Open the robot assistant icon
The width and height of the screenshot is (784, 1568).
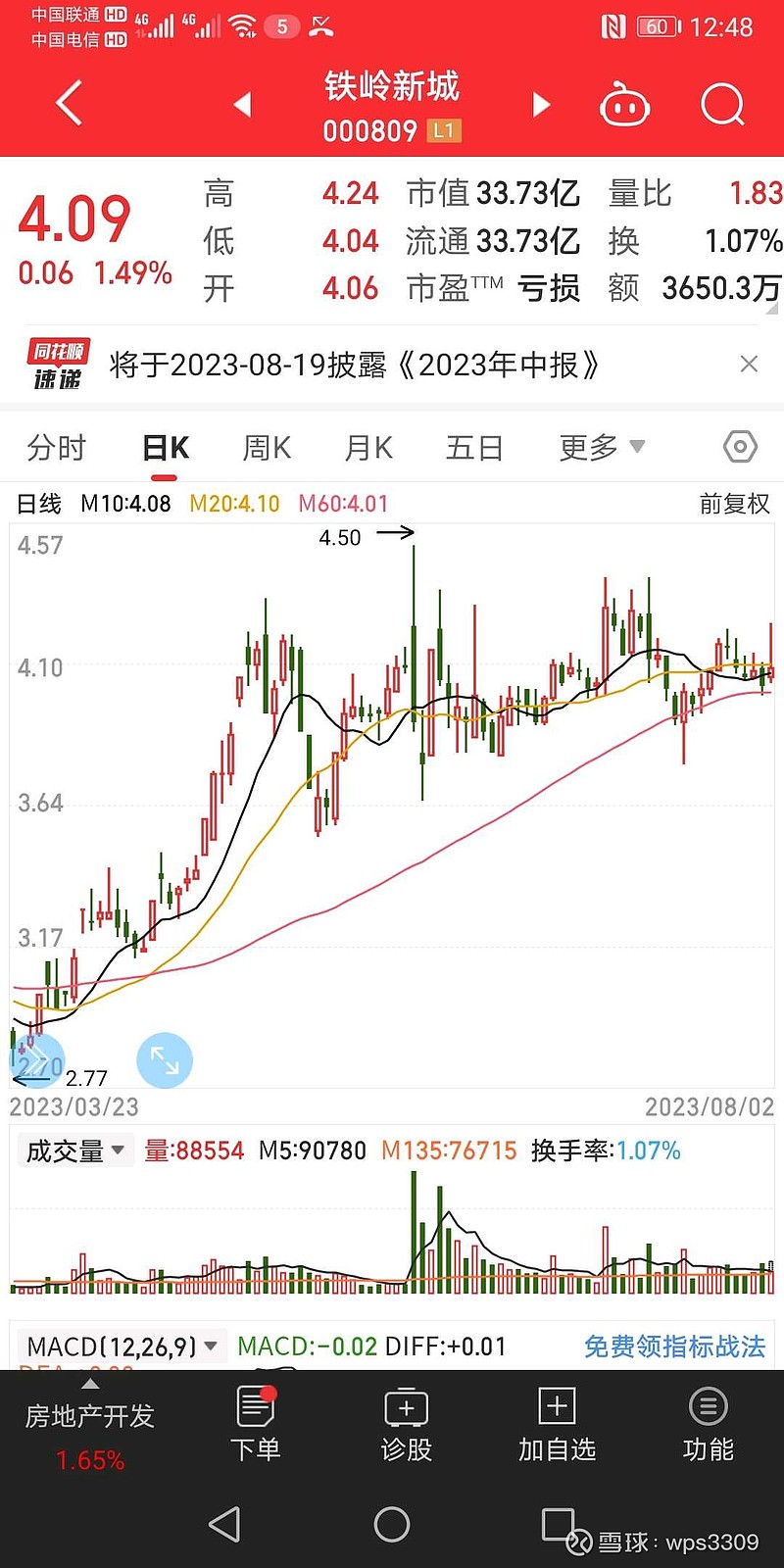(x=624, y=104)
